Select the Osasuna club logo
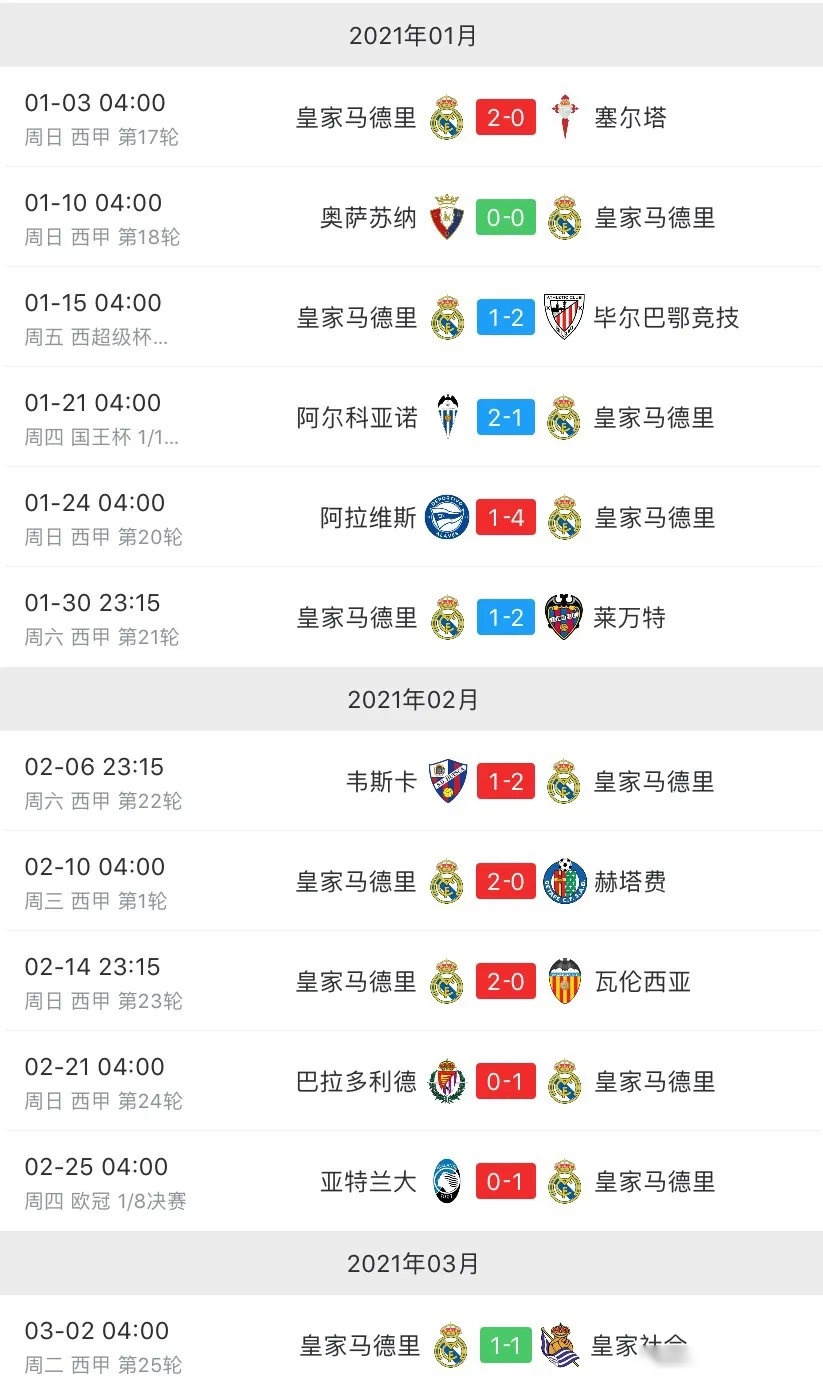 [x=447, y=217]
